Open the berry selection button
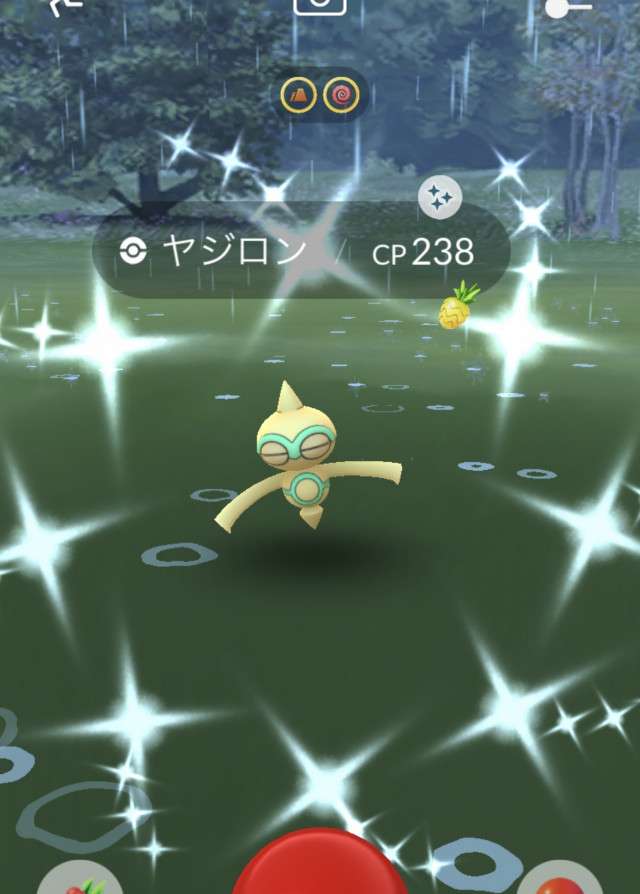 tap(78, 881)
